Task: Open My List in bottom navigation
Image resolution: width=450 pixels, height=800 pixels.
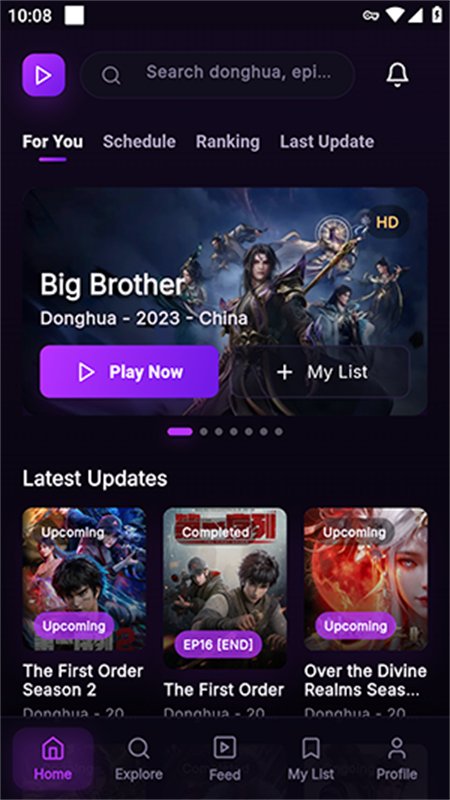Action: [x=311, y=760]
